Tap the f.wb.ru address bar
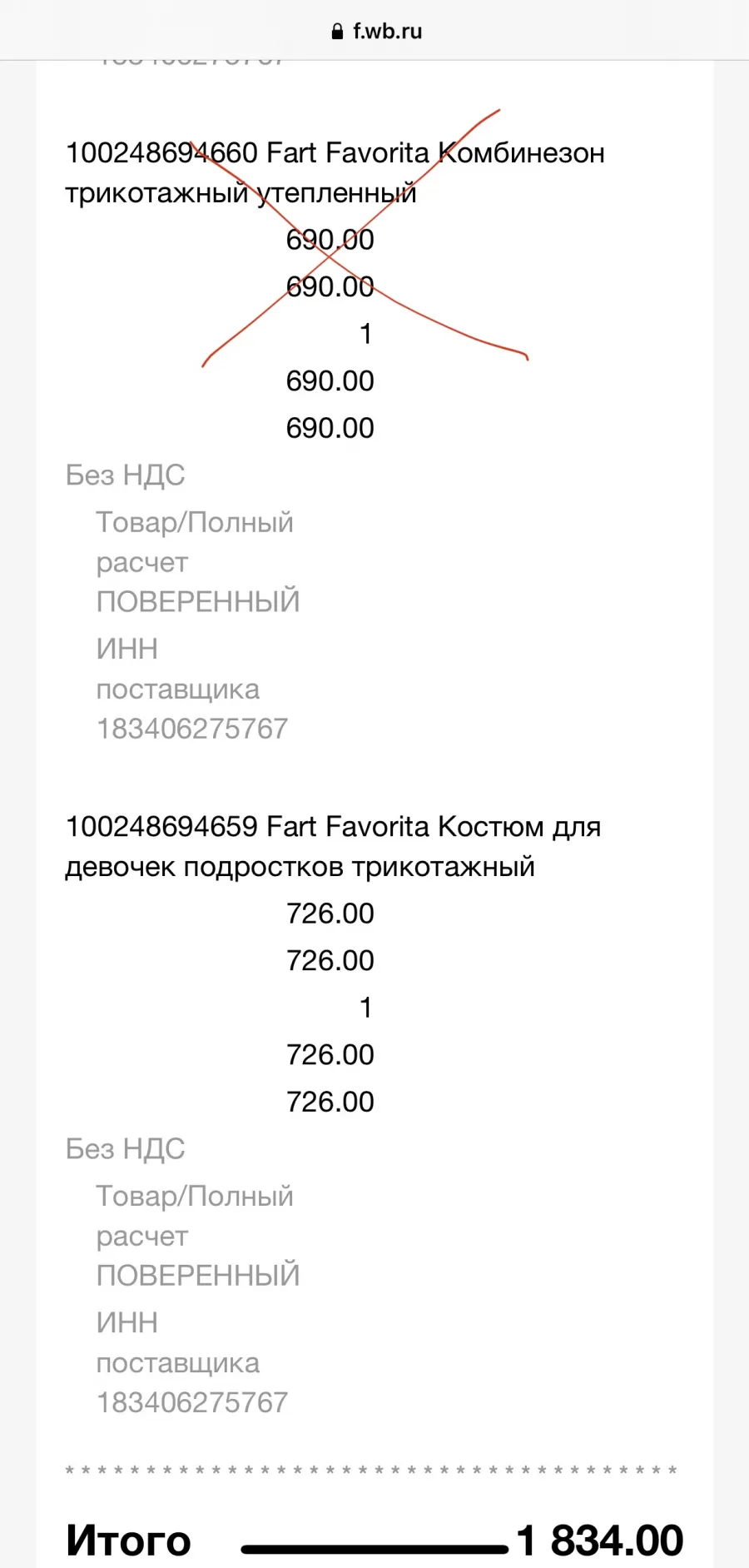 click(376, 32)
